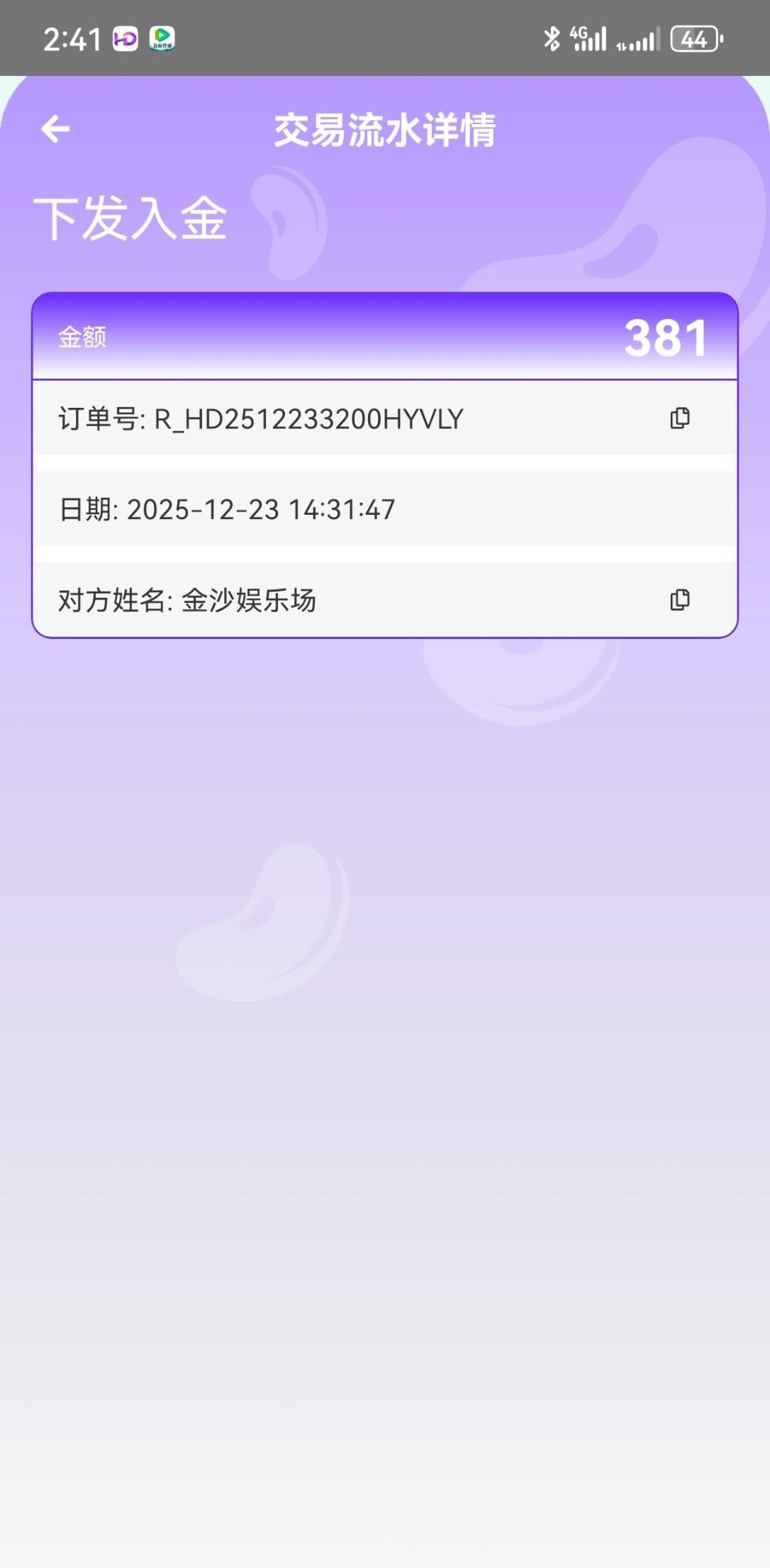
Task: Go back from the 交易流水详情 page
Action: tap(55, 129)
